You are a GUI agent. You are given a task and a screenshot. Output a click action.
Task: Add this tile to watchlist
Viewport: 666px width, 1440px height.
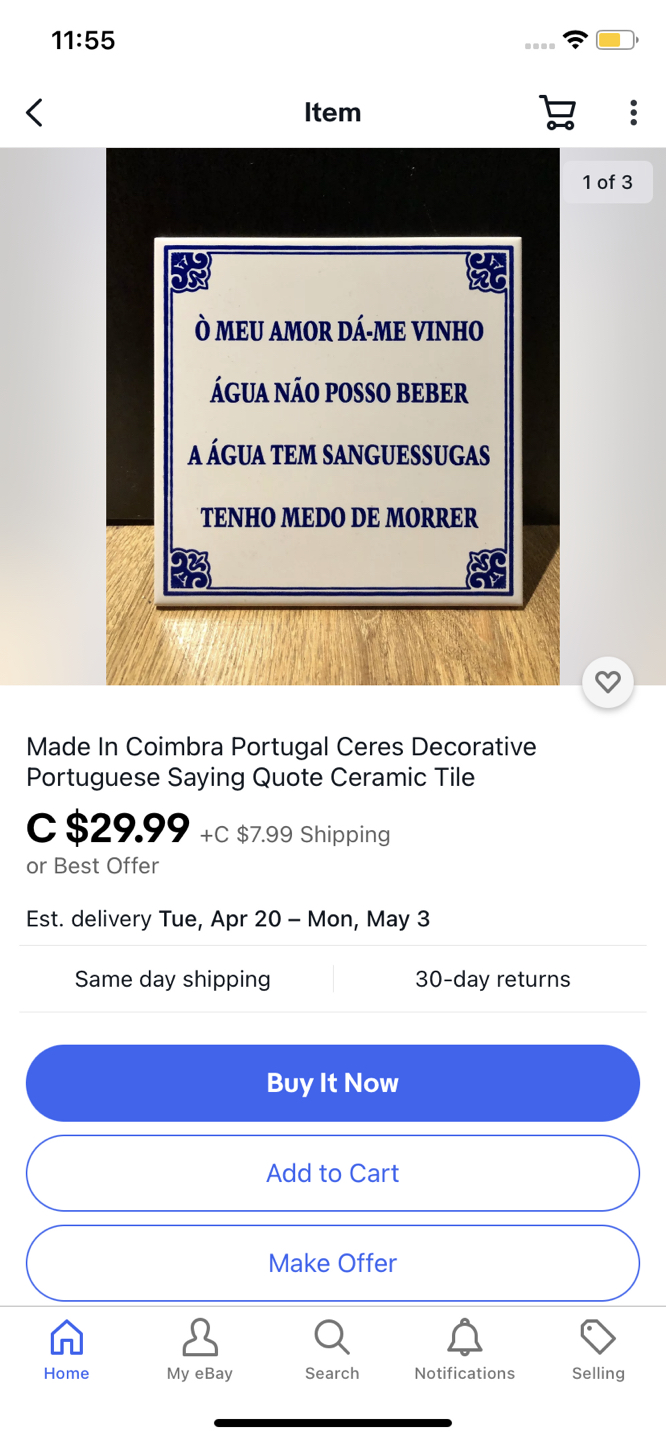click(x=607, y=683)
